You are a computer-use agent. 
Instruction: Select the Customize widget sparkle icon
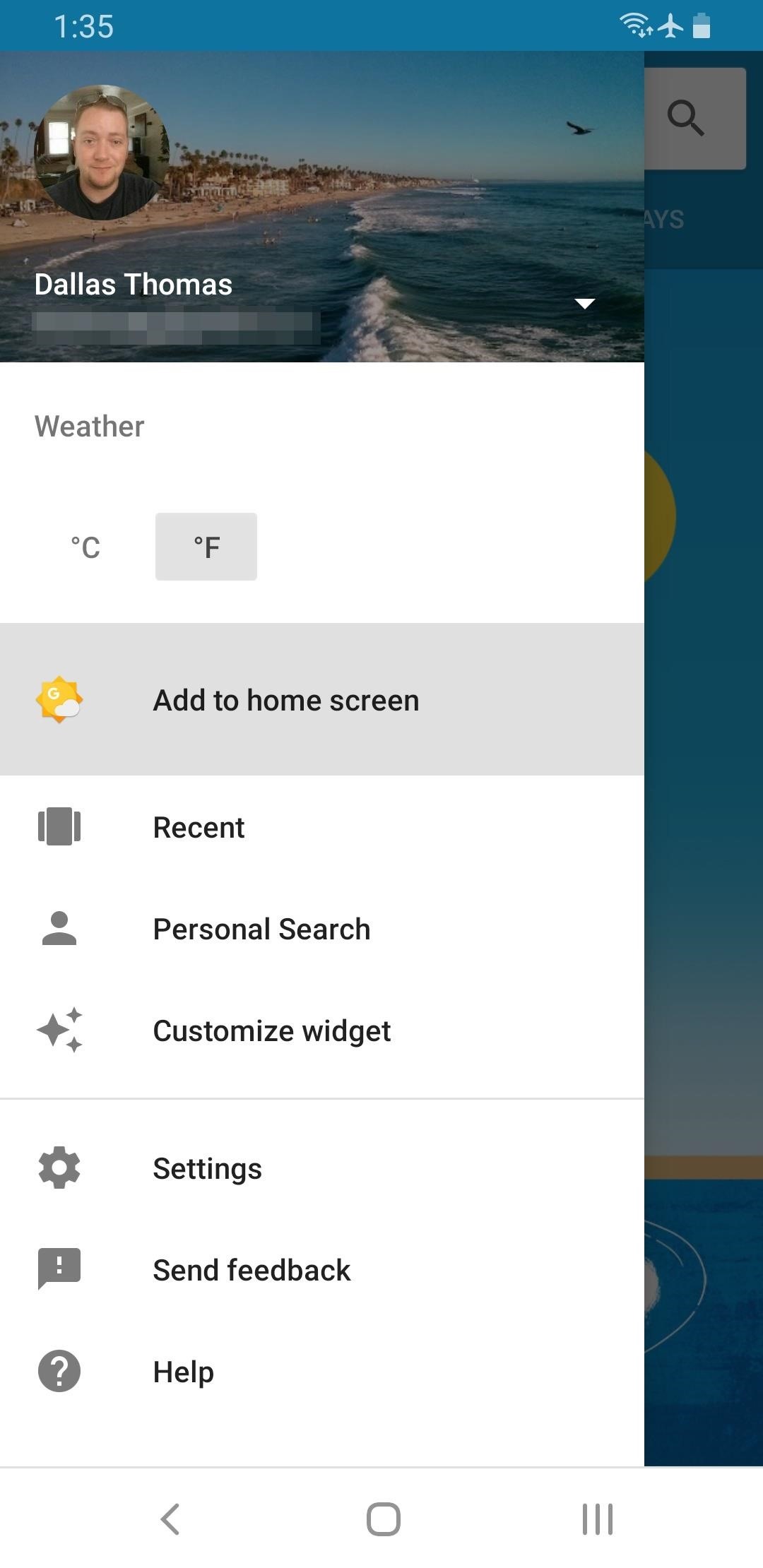[x=60, y=1030]
